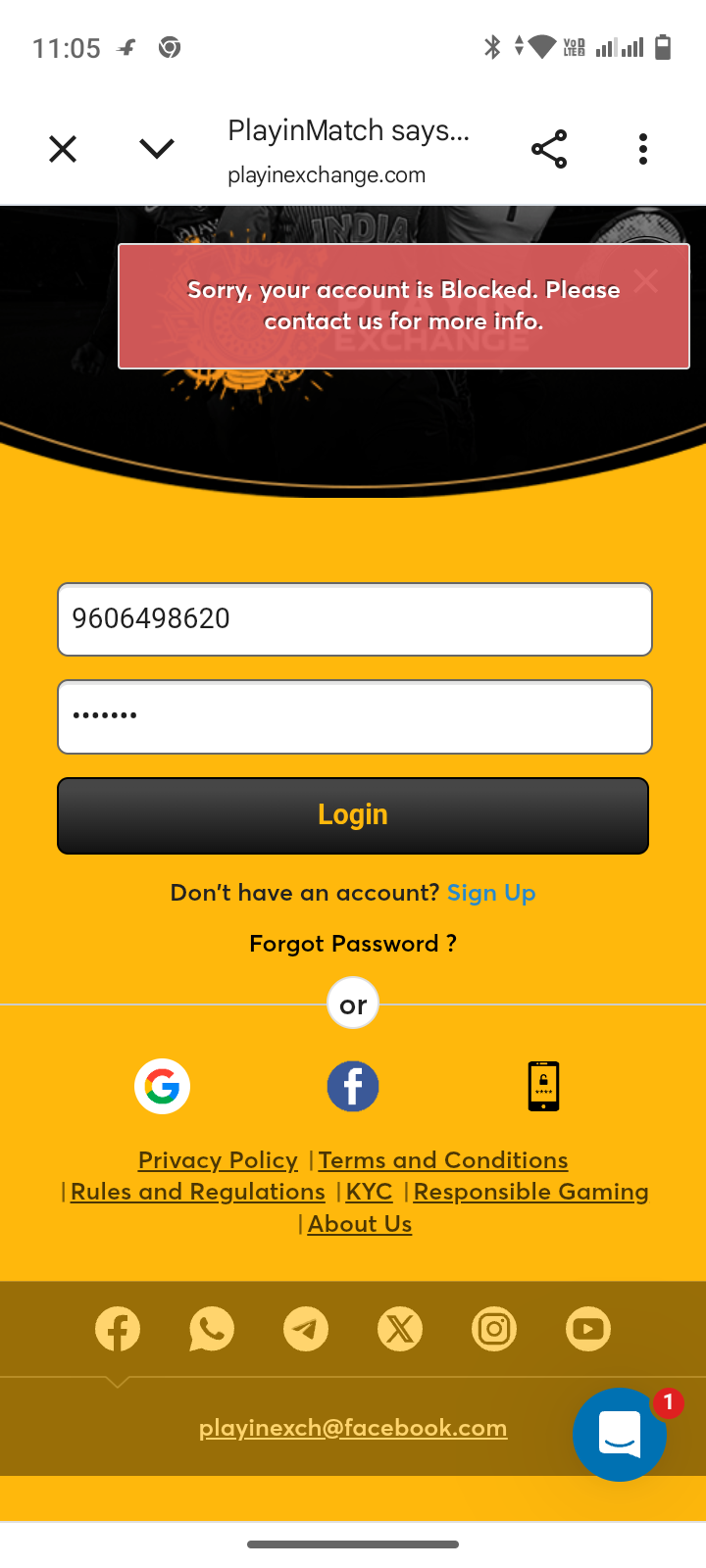Share this page
Screen dimensions: 706x1568
pos(549,149)
